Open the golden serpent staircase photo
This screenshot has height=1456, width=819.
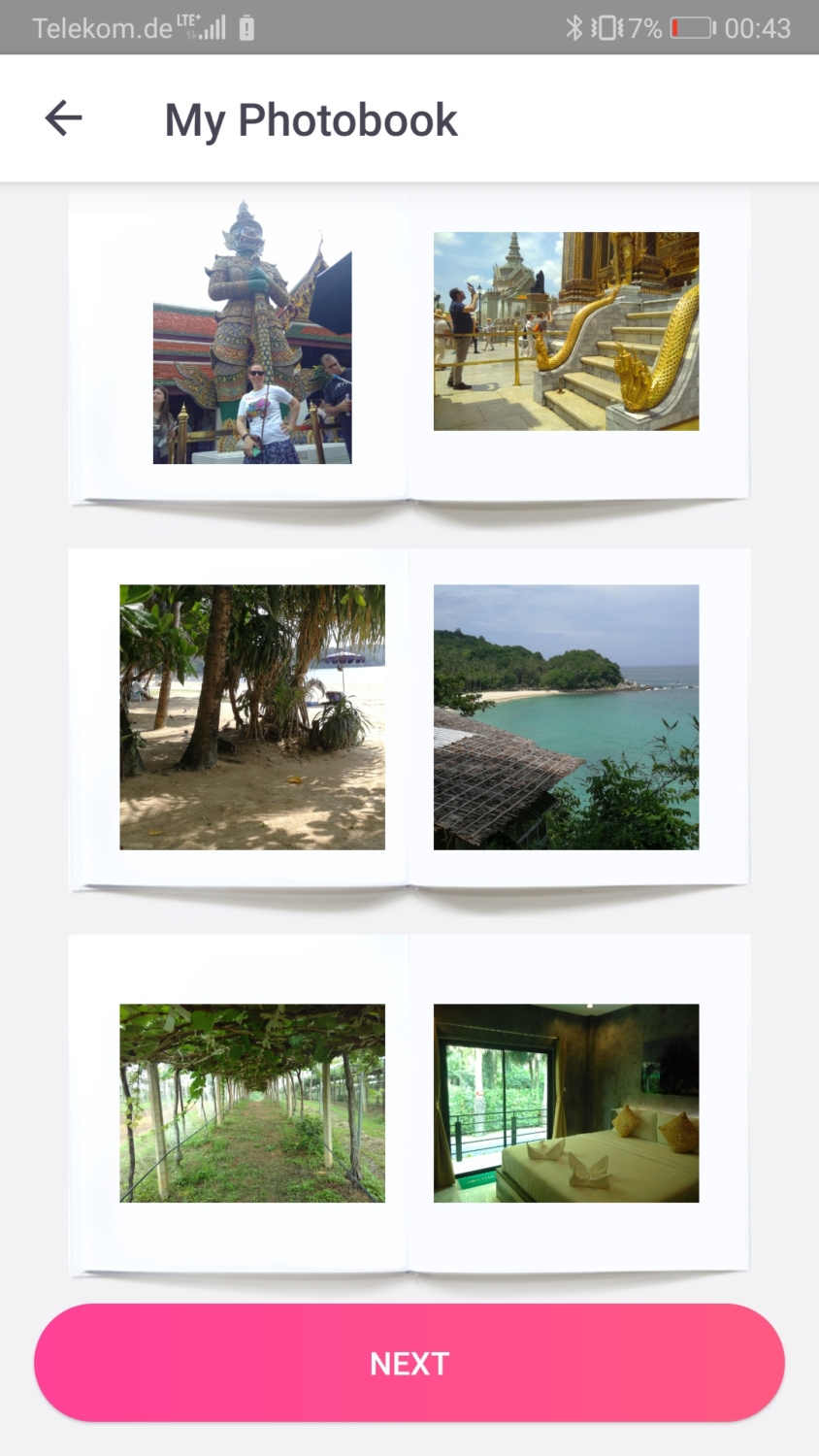pos(566,331)
